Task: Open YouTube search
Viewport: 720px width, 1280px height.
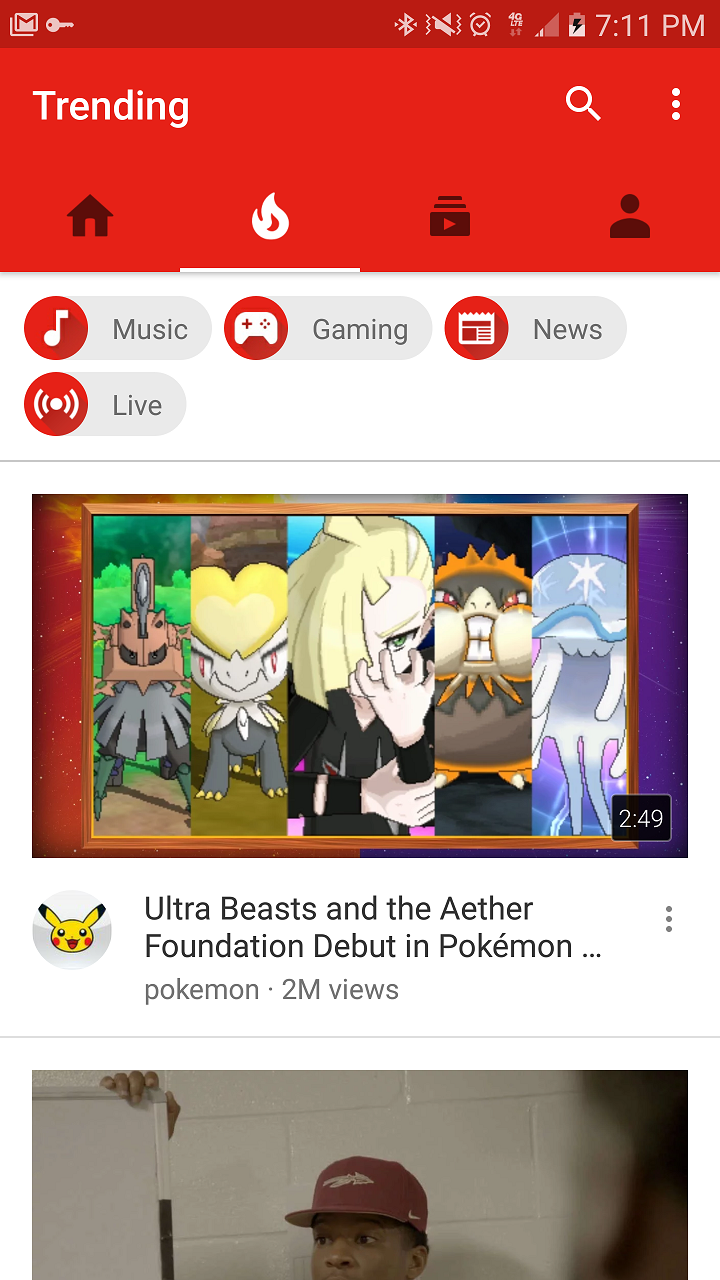Action: click(x=583, y=104)
